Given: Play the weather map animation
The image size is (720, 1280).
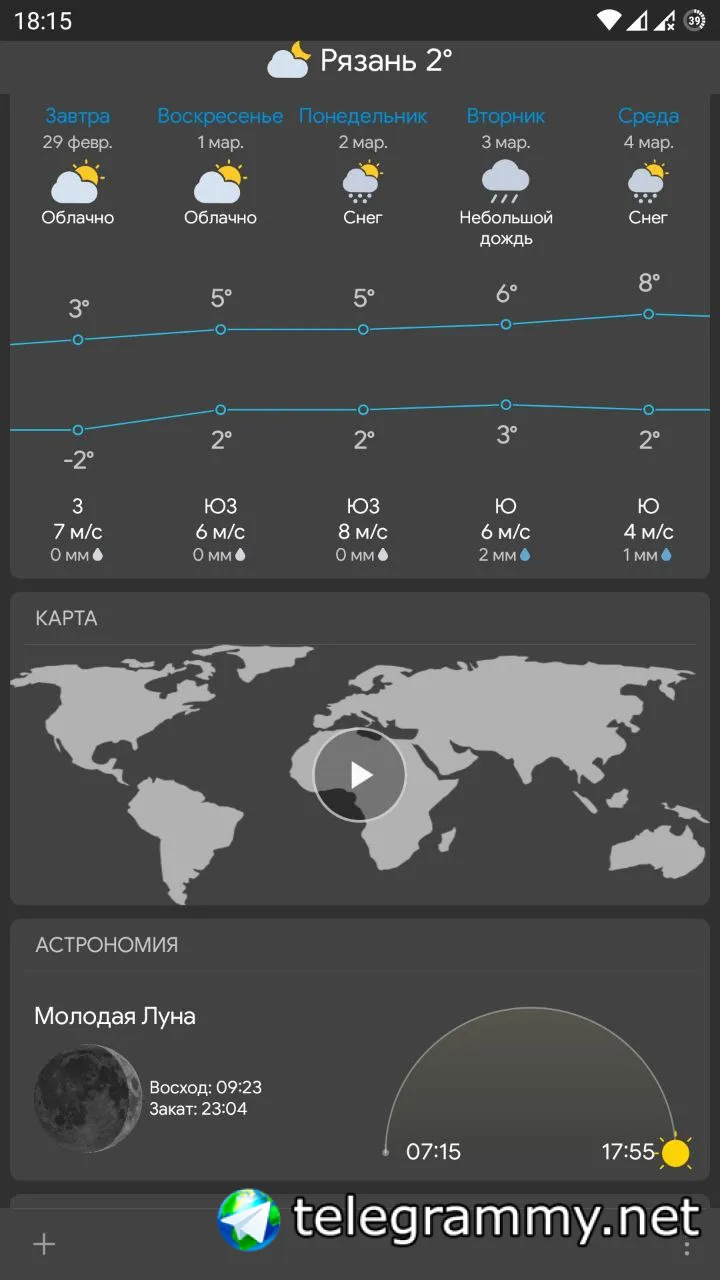Looking at the screenshot, I should 359,775.
